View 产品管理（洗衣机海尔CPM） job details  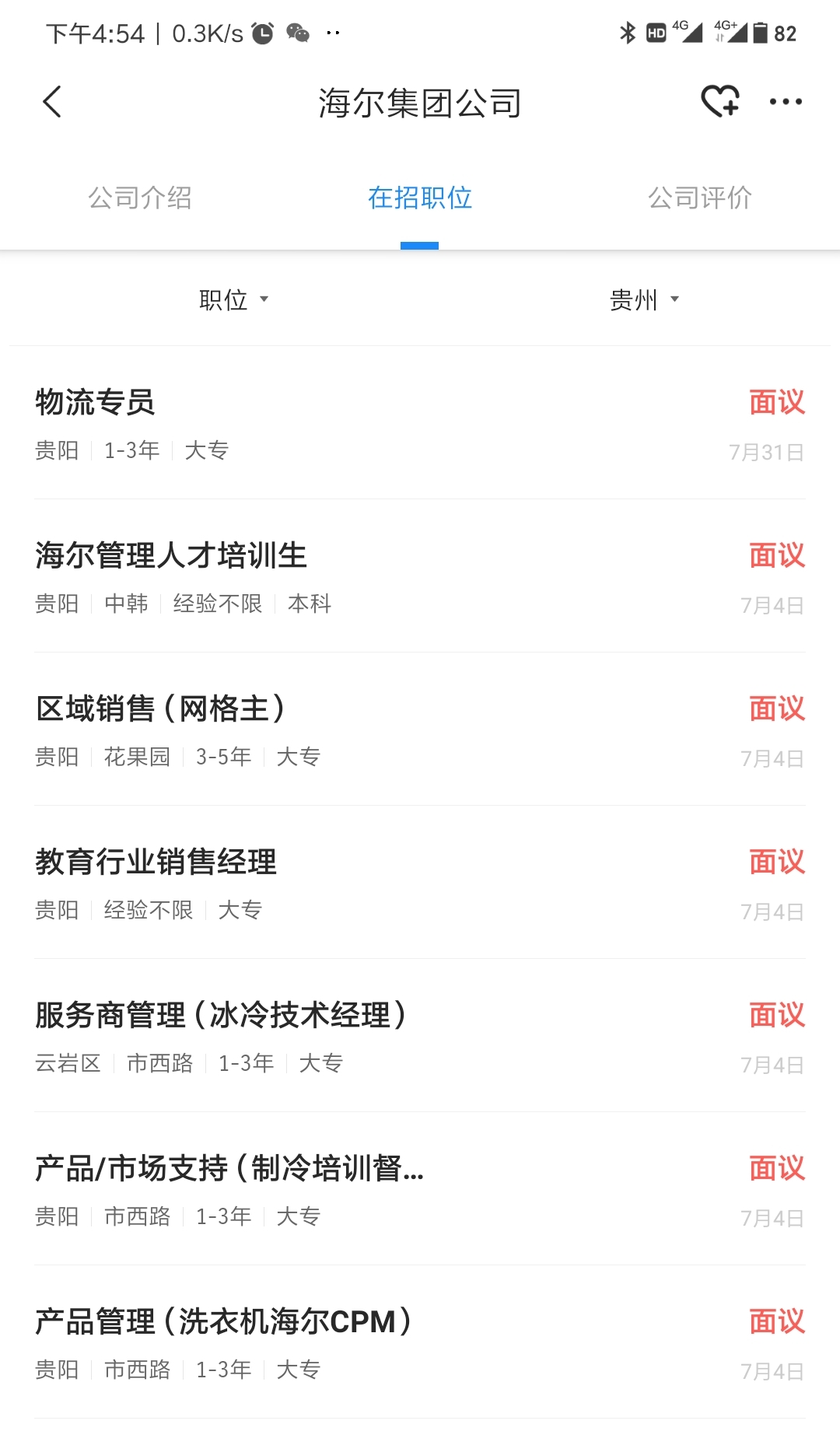pyautogui.click(x=420, y=1342)
